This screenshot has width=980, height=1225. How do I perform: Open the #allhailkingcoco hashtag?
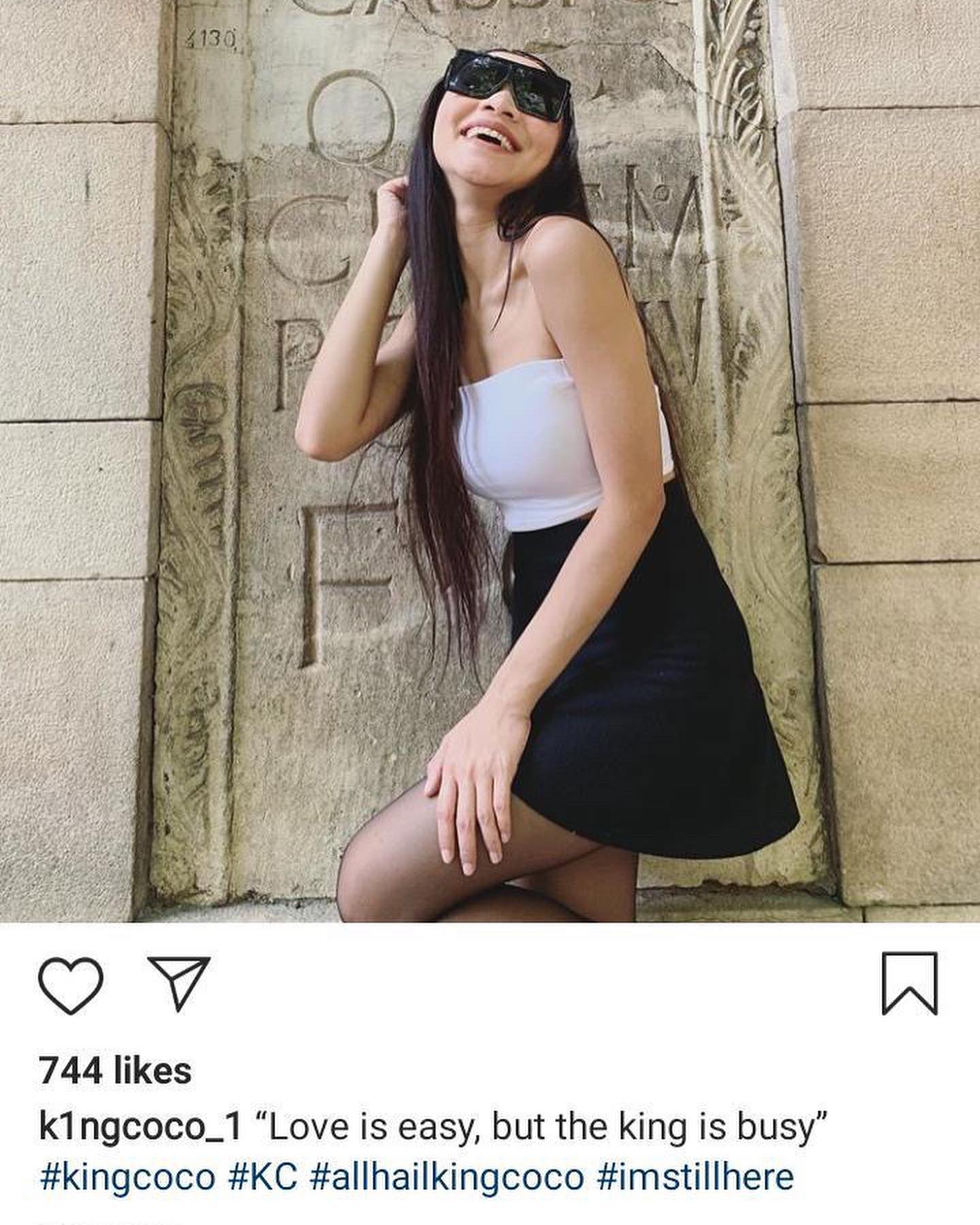click(447, 1177)
